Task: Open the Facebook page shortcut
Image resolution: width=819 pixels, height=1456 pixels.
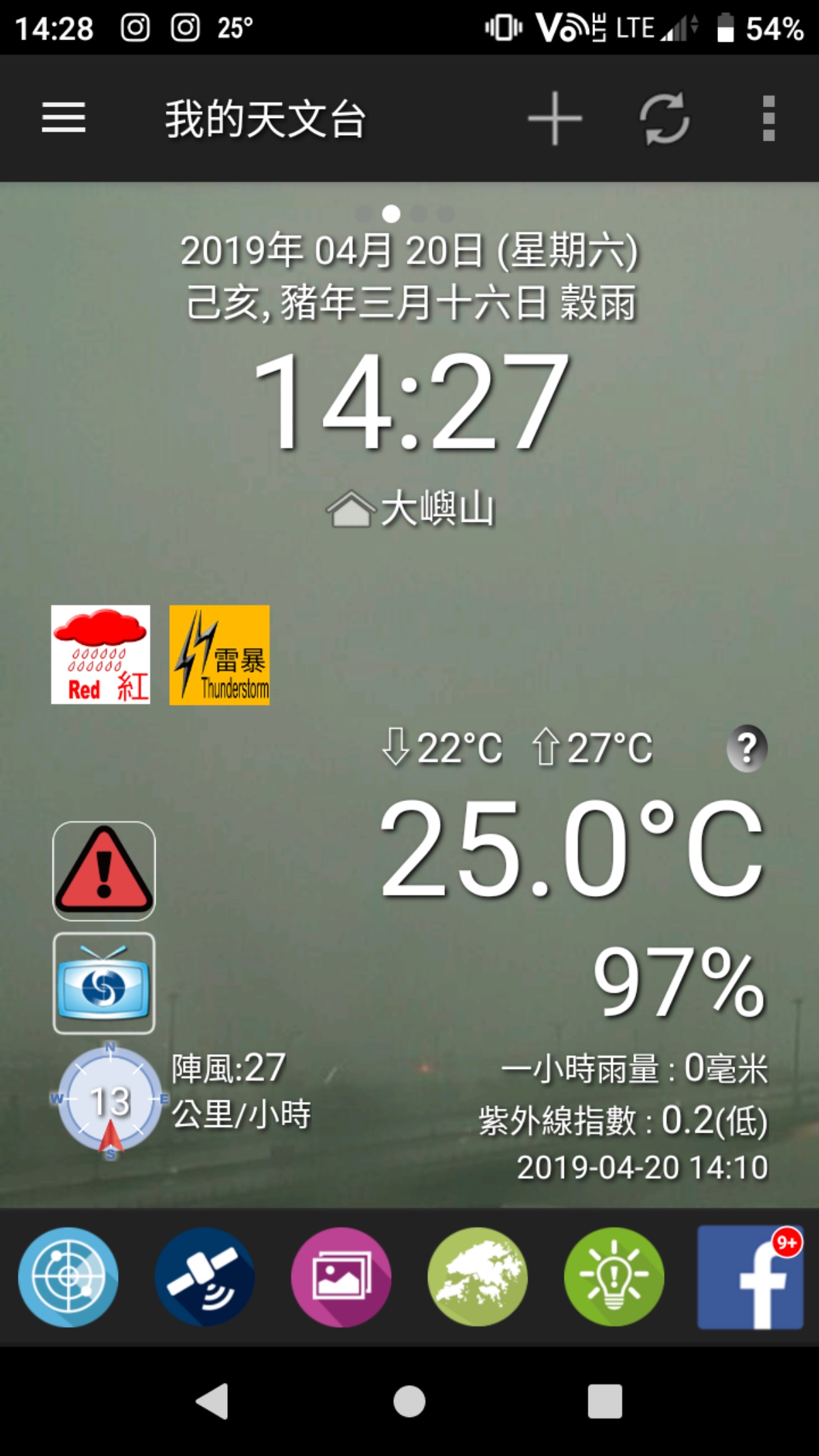Action: coord(750,1277)
